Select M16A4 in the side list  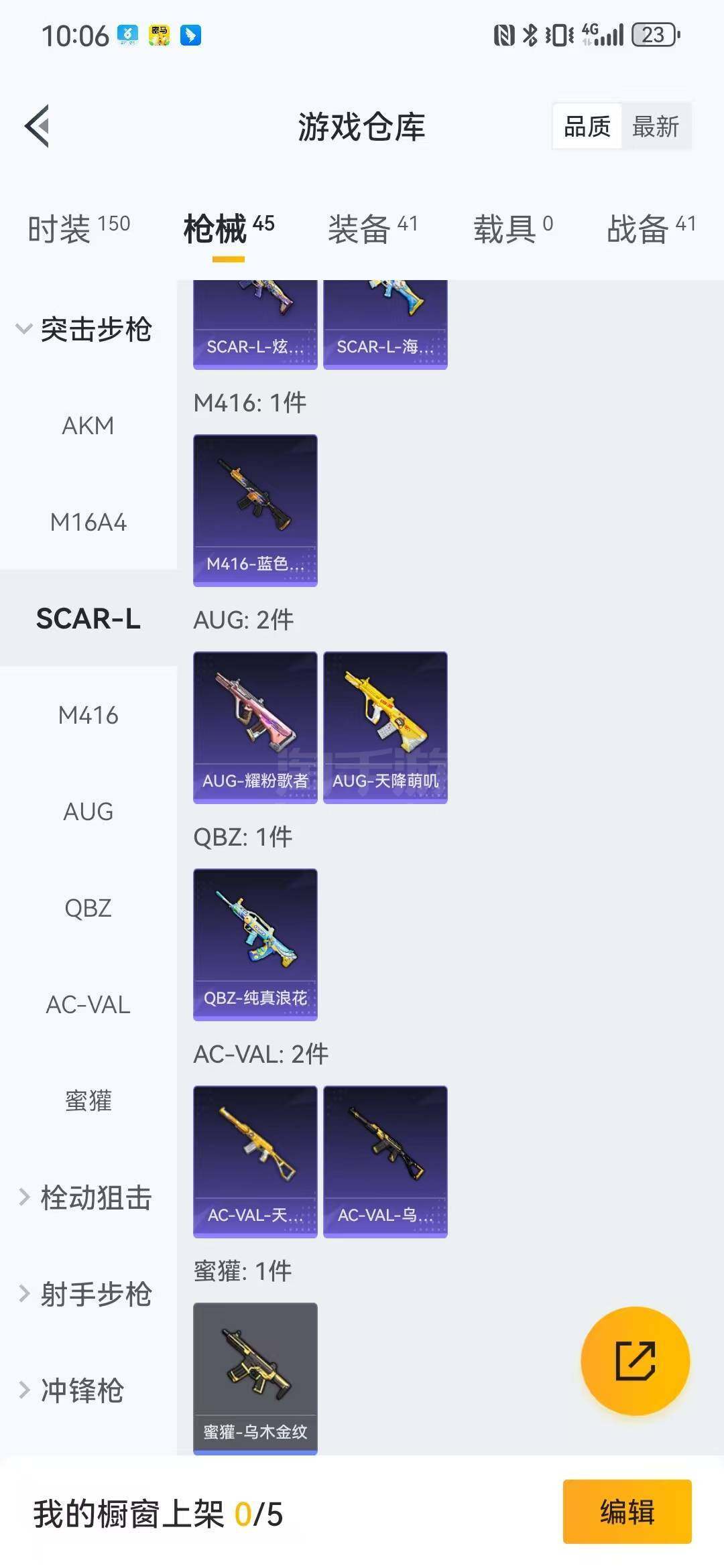click(x=88, y=523)
